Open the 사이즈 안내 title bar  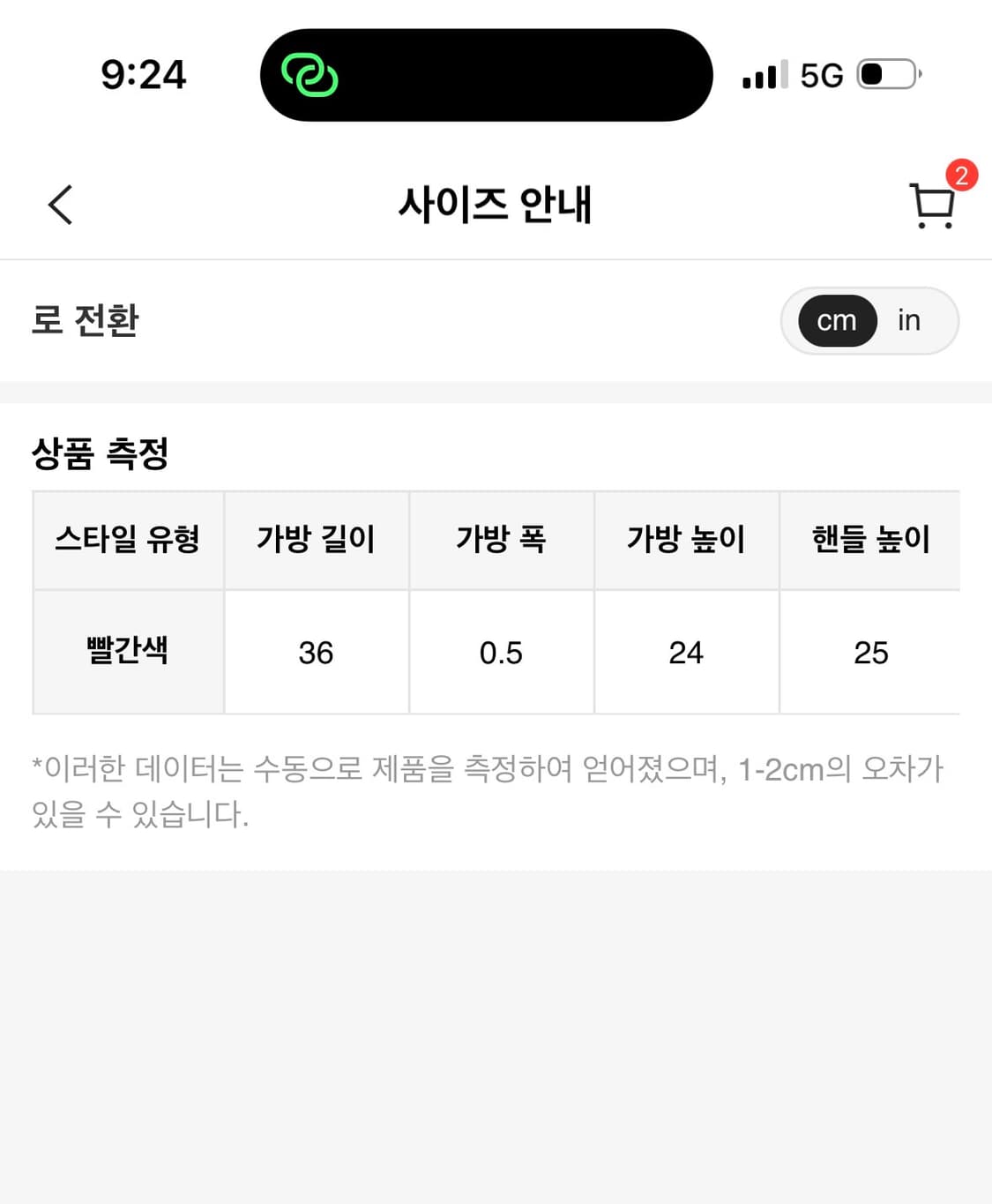click(496, 205)
